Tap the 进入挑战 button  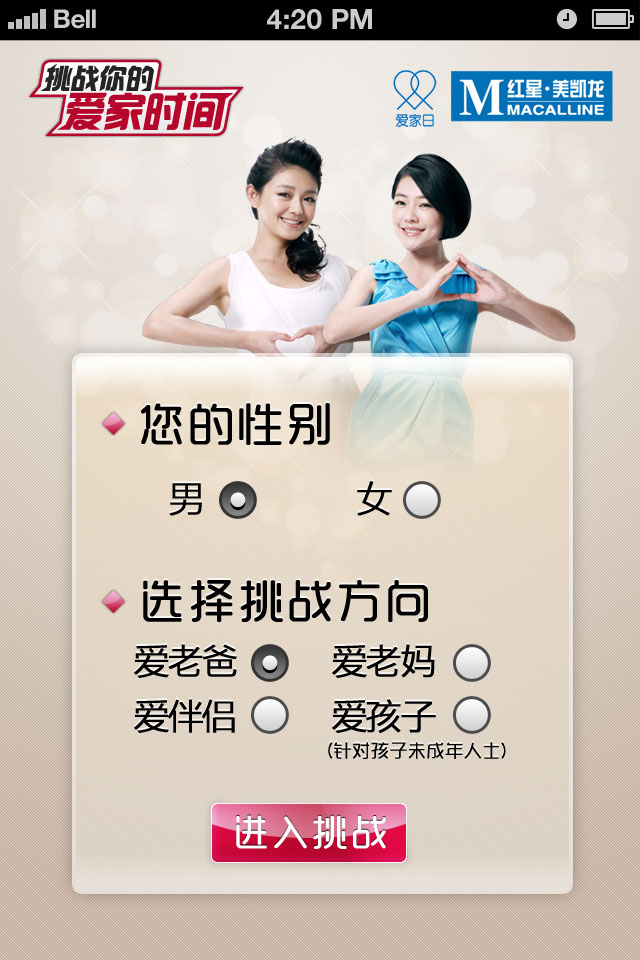tap(309, 833)
